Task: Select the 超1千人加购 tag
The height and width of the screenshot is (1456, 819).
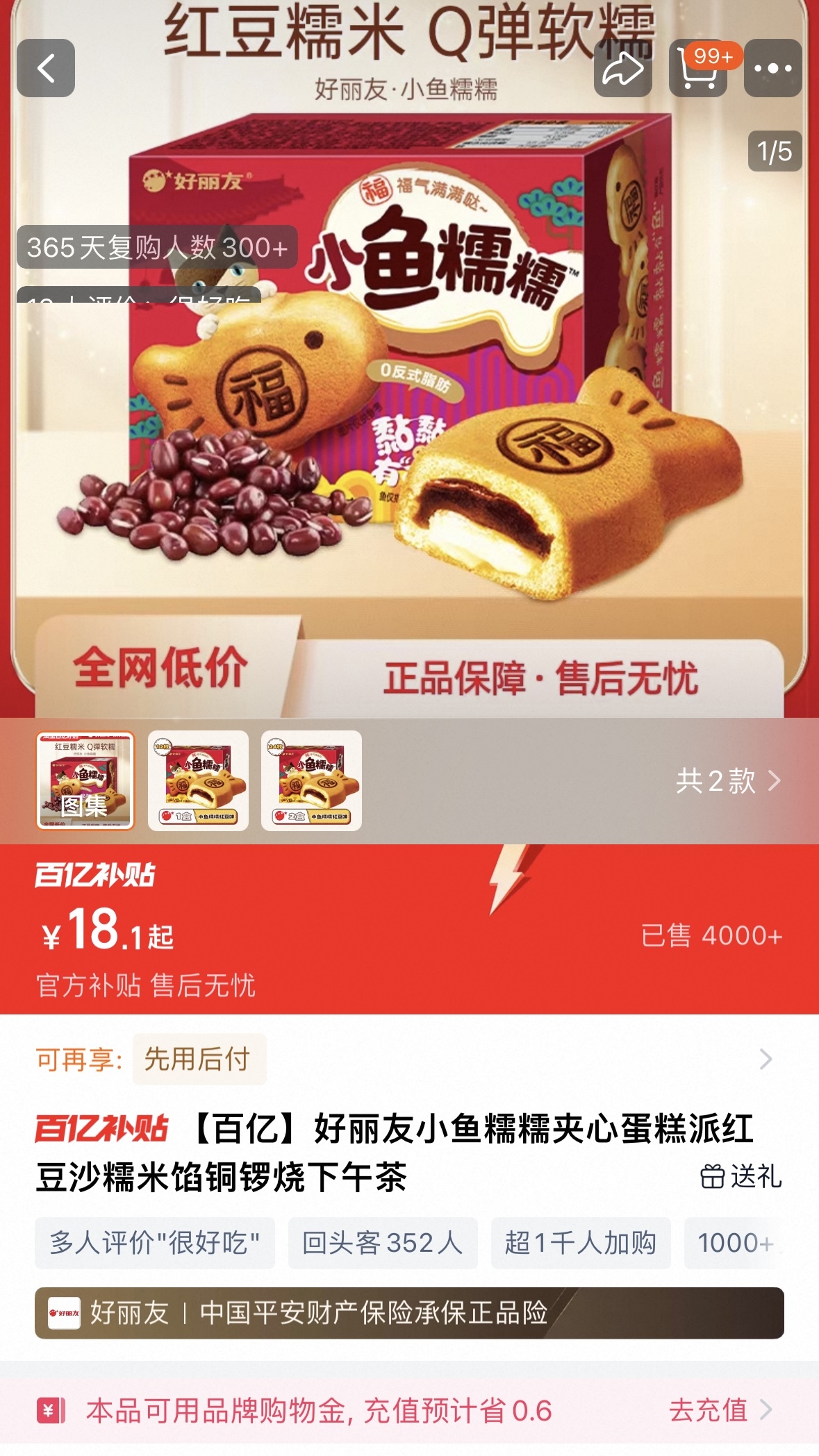Action: coord(581,1243)
